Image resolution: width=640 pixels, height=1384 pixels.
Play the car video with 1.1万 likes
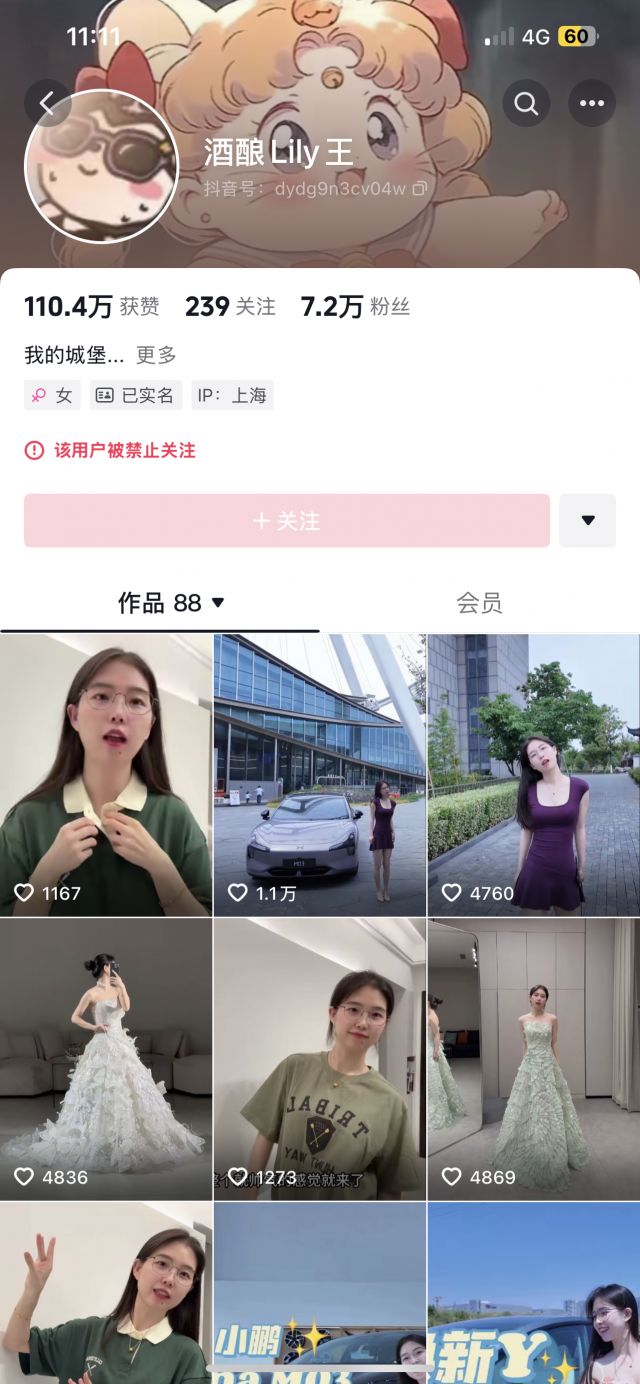pyautogui.click(x=320, y=775)
